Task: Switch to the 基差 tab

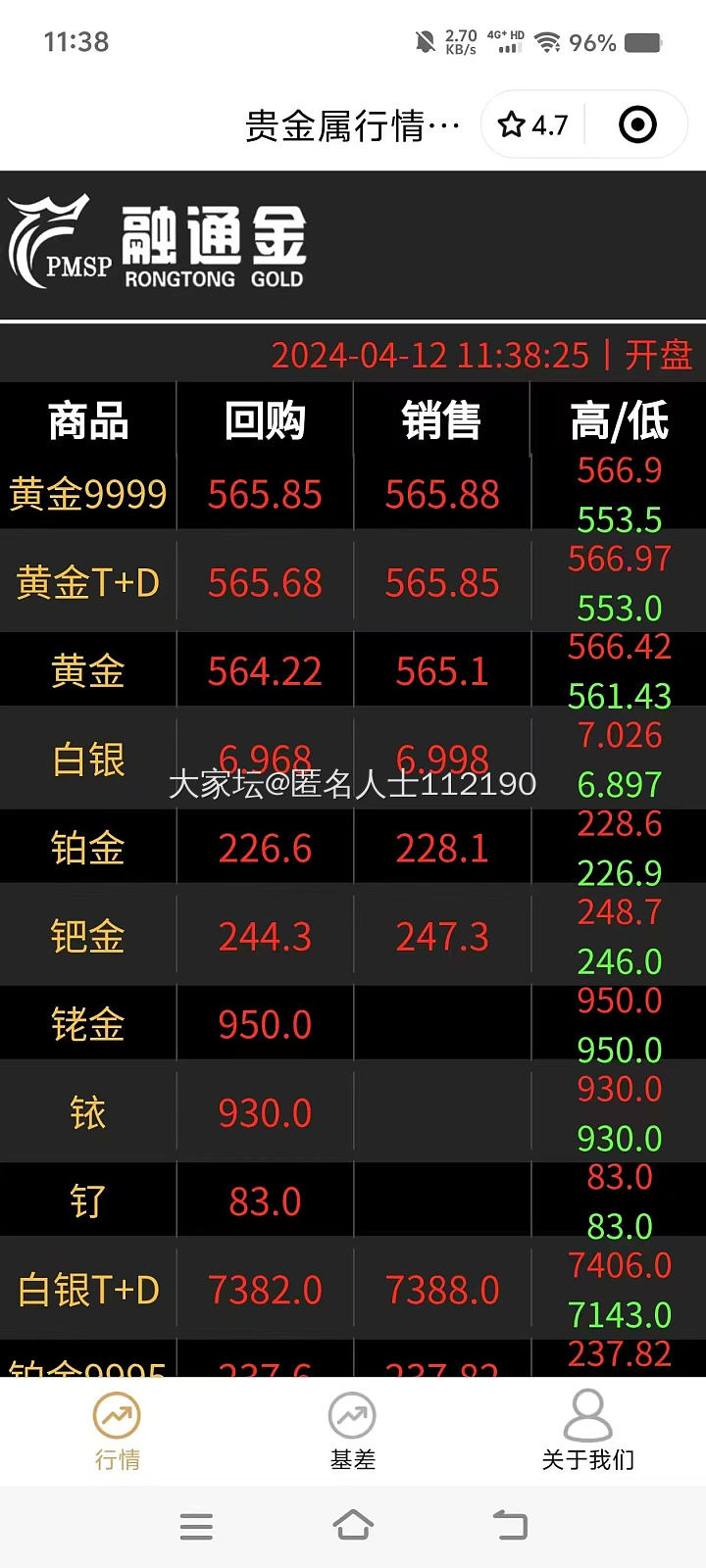Action: pyautogui.click(x=353, y=1431)
